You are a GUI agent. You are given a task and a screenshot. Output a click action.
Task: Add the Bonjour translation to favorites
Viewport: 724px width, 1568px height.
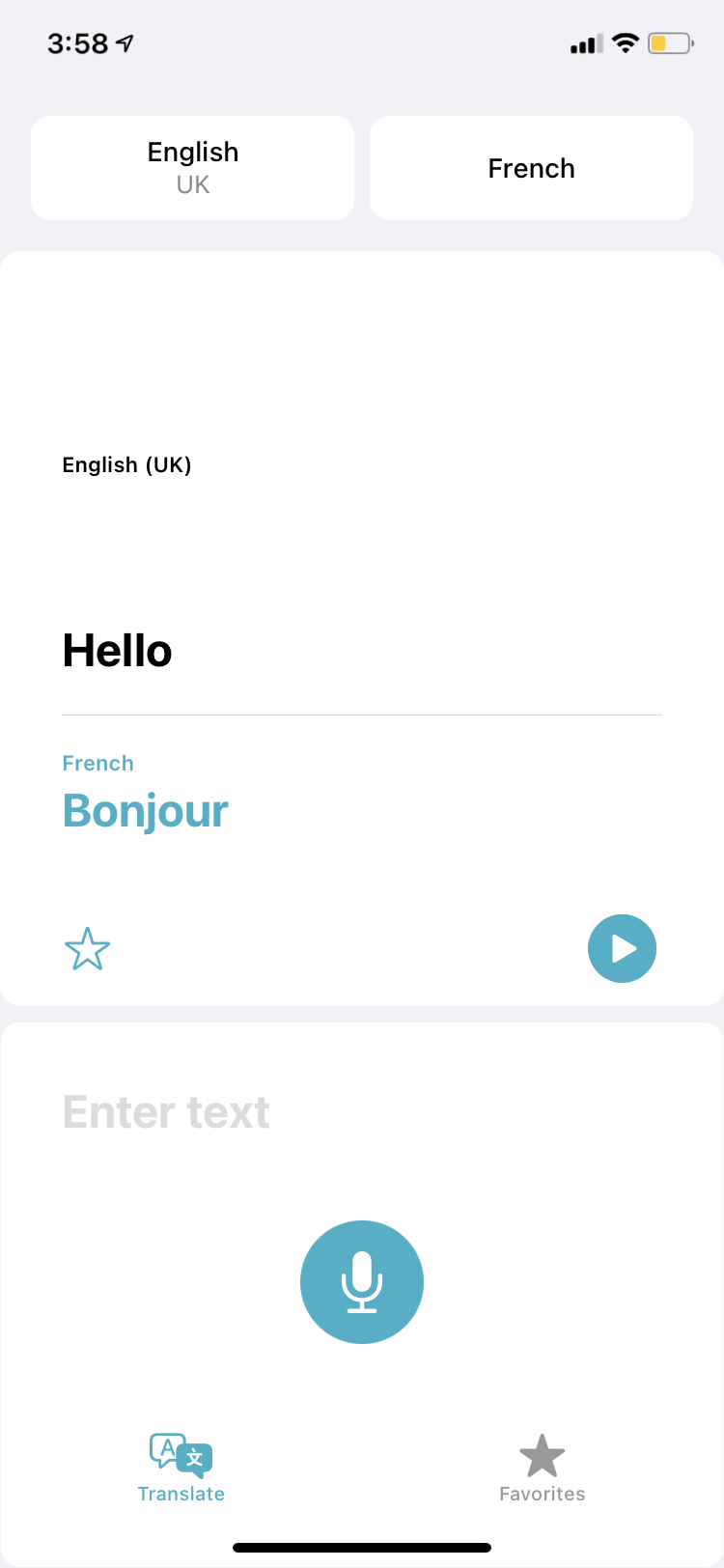point(87,949)
